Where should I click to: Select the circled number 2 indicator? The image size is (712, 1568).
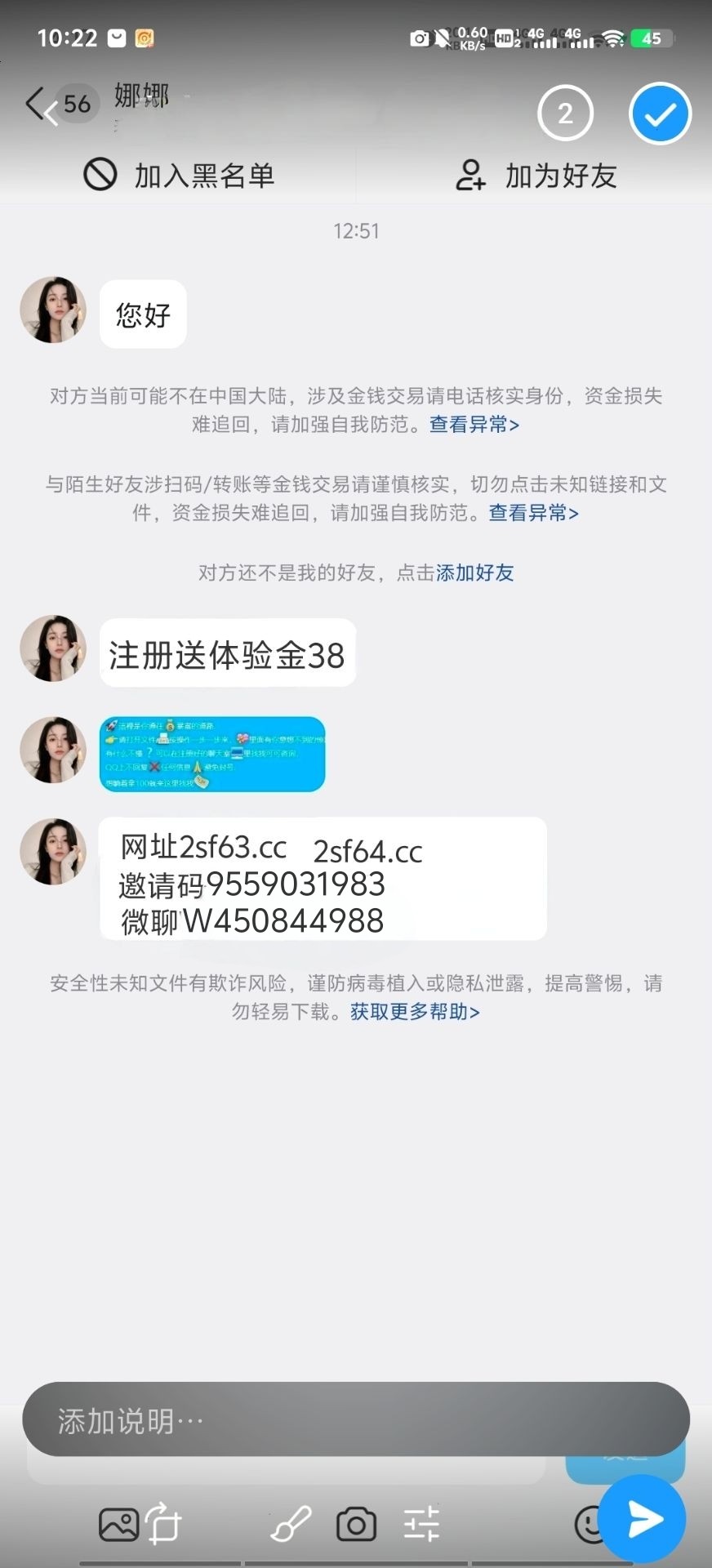pyautogui.click(x=565, y=114)
